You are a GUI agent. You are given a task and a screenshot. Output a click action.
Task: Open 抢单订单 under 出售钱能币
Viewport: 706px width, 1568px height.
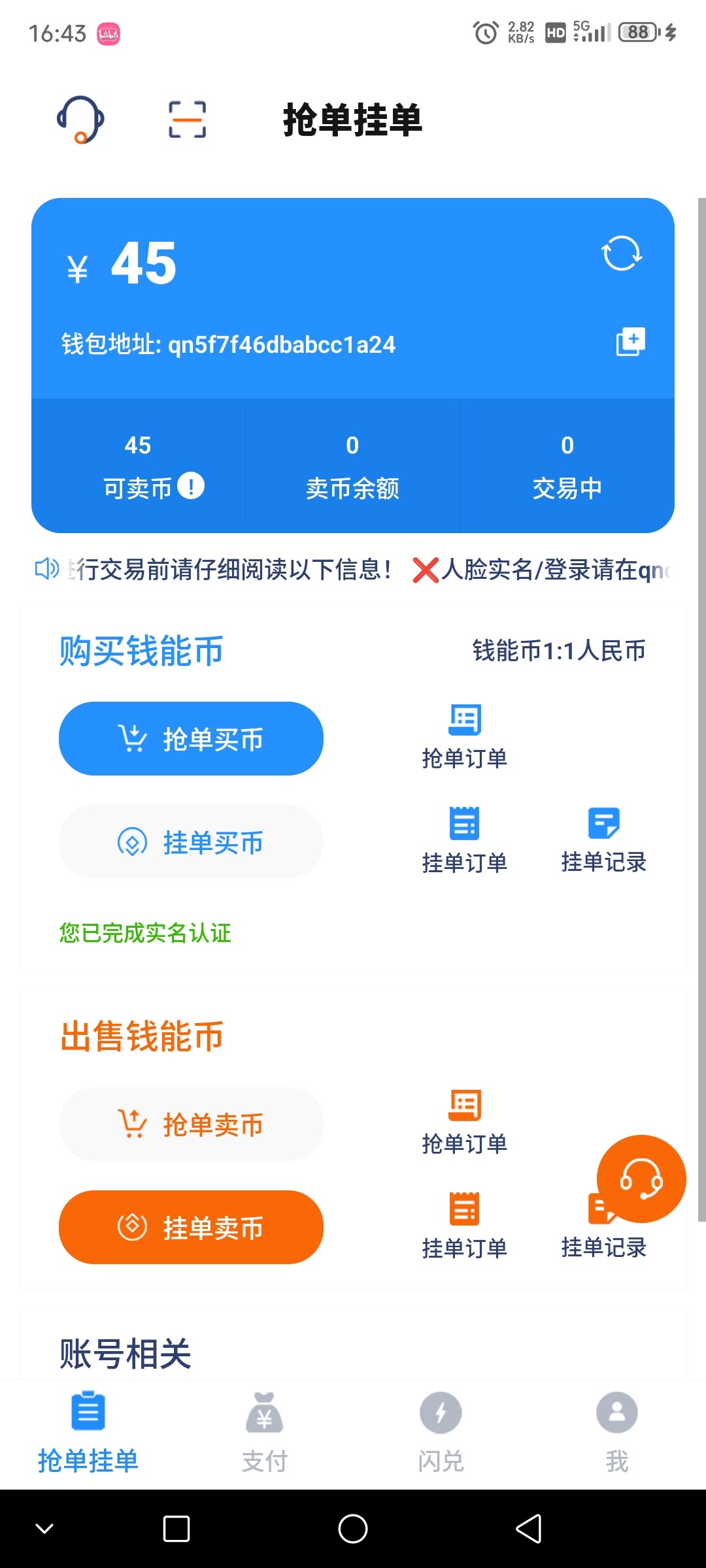[x=465, y=1122]
